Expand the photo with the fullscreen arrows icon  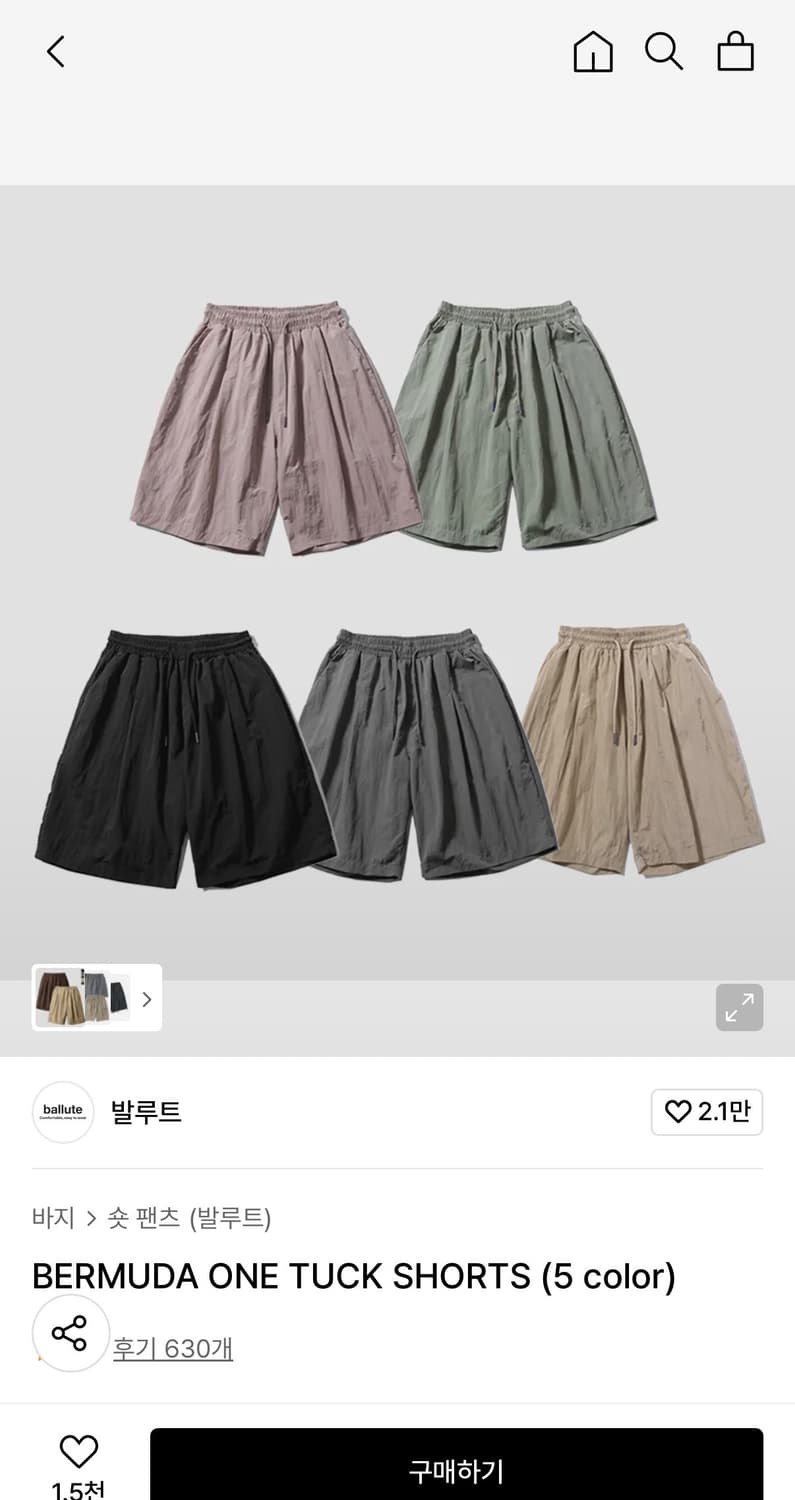[739, 1007]
